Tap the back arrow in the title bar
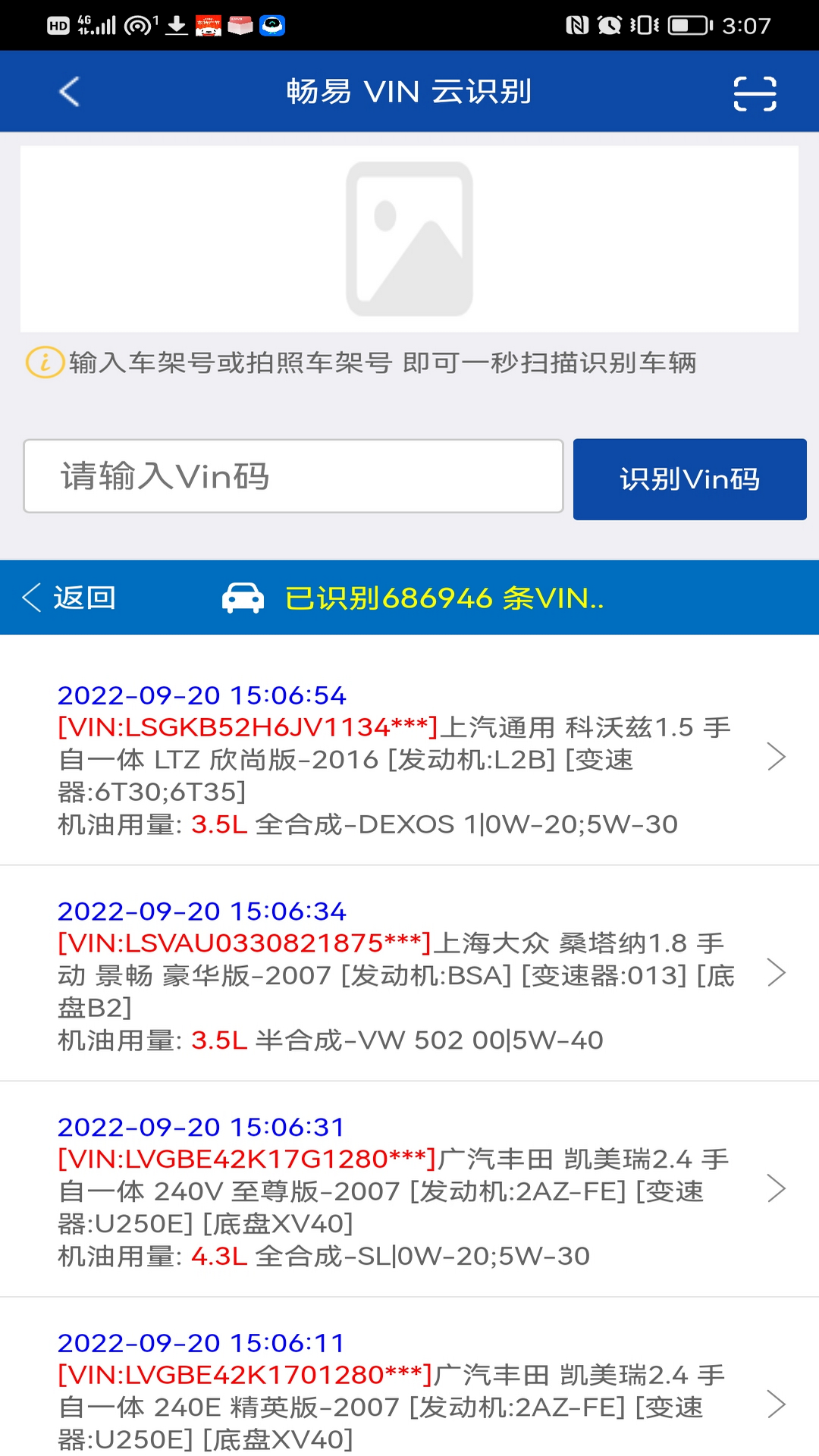 pyautogui.click(x=68, y=91)
